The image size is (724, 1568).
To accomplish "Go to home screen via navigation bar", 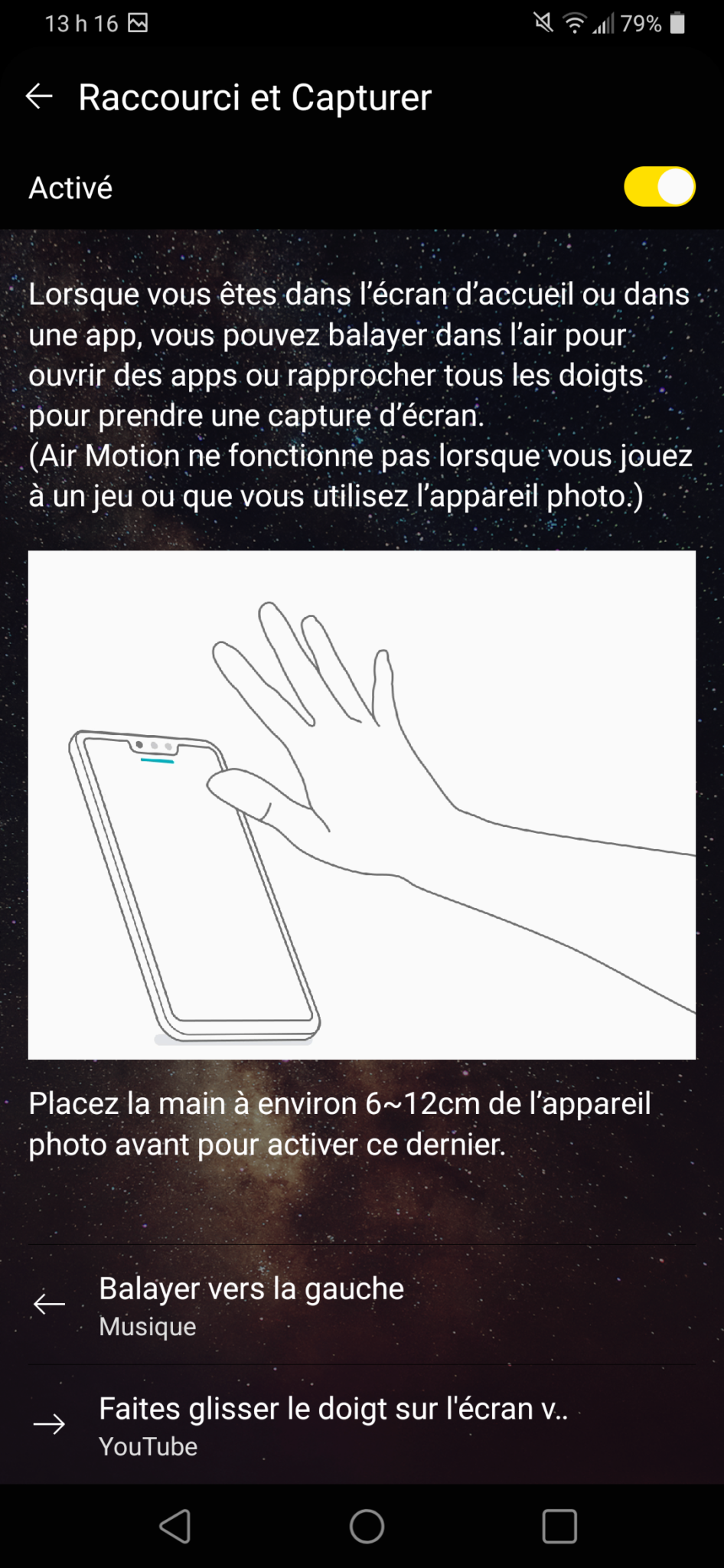I will (x=367, y=1526).
